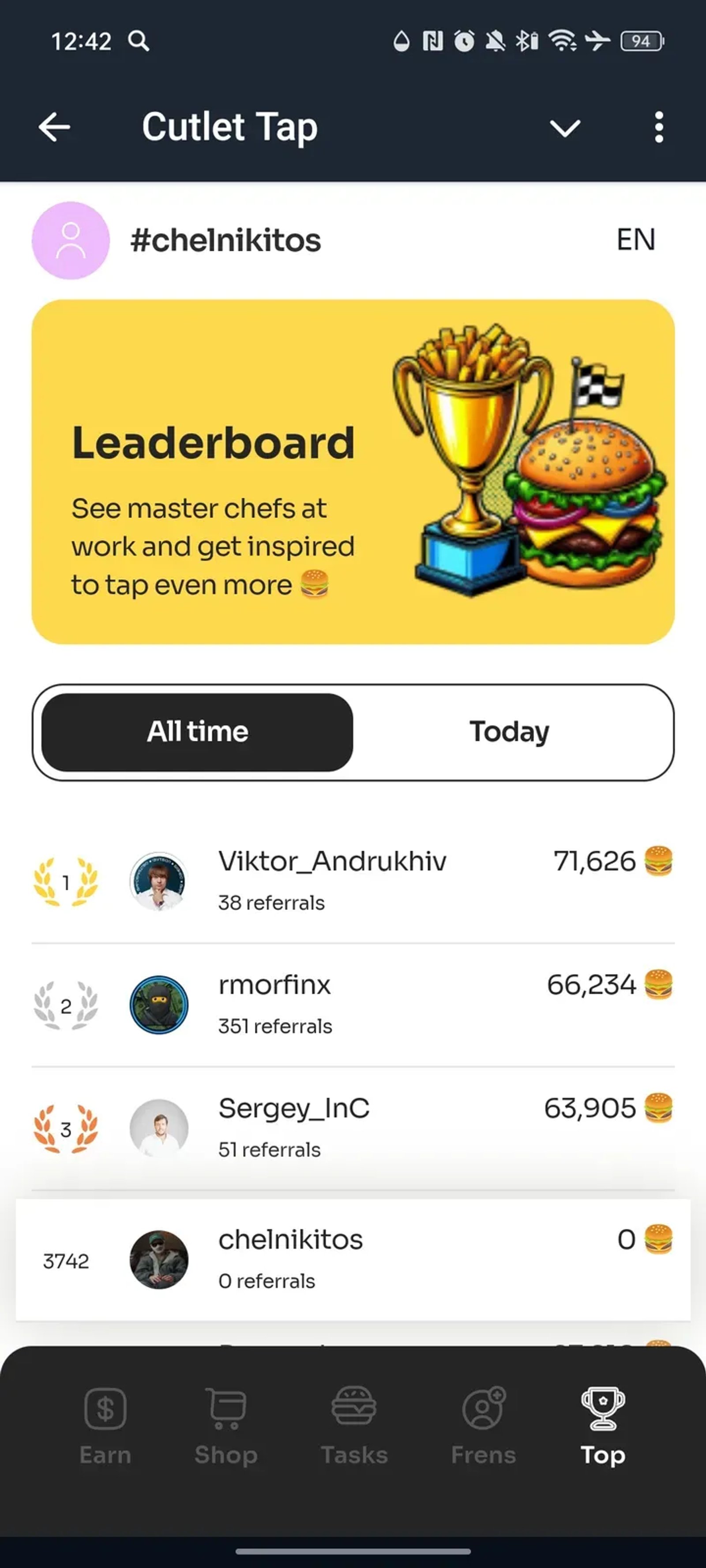Collapse the bot window with the chevron
706x1568 pixels.
(x=565, y=128)
